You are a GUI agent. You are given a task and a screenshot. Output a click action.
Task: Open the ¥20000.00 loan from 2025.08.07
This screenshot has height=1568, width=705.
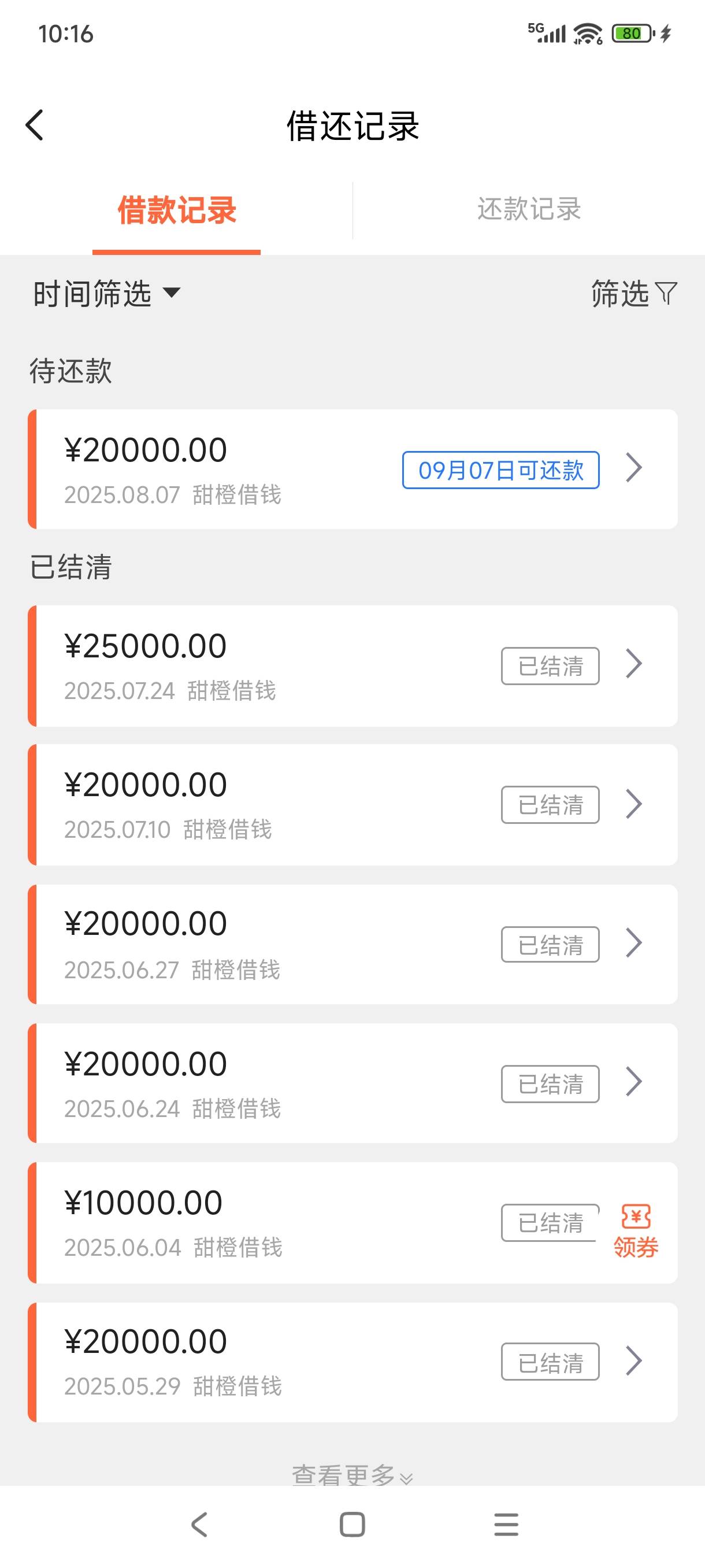(x=353, y=469)
